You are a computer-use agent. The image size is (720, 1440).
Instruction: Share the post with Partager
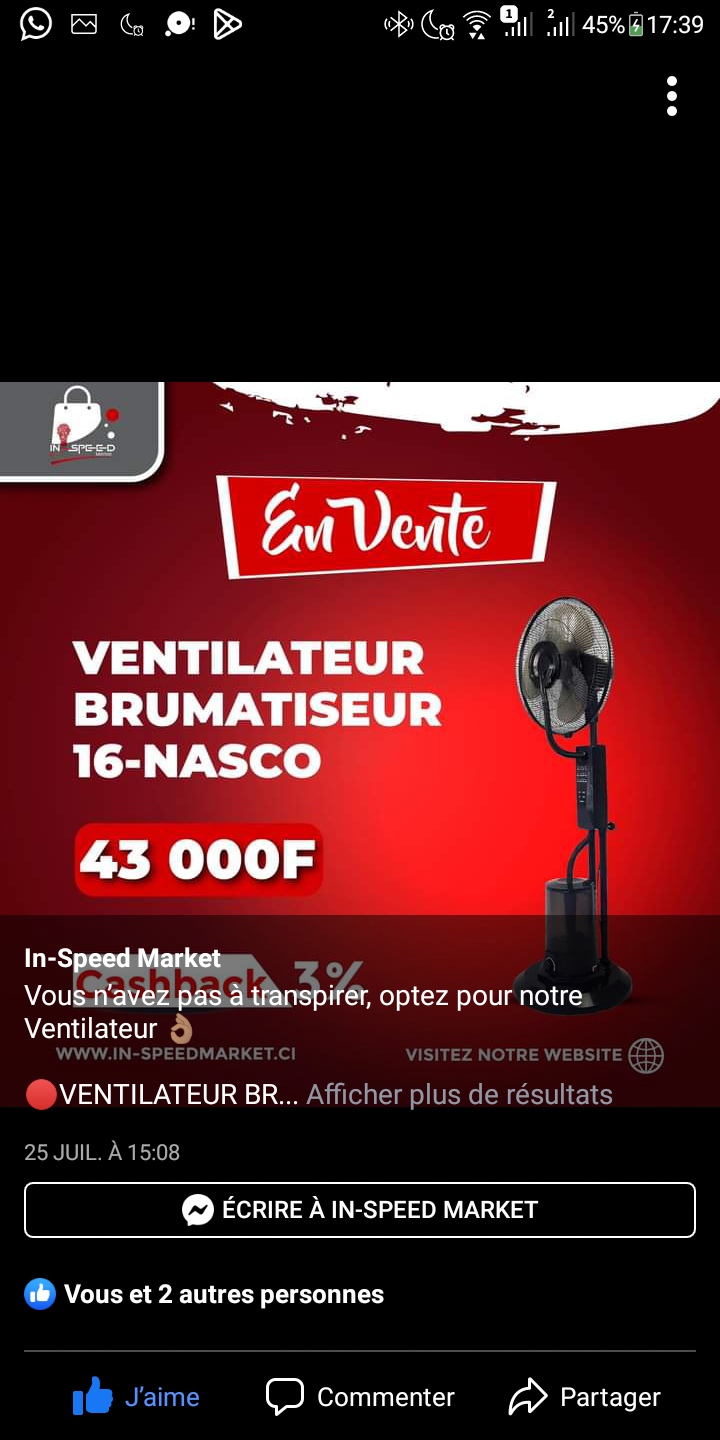585,1397
